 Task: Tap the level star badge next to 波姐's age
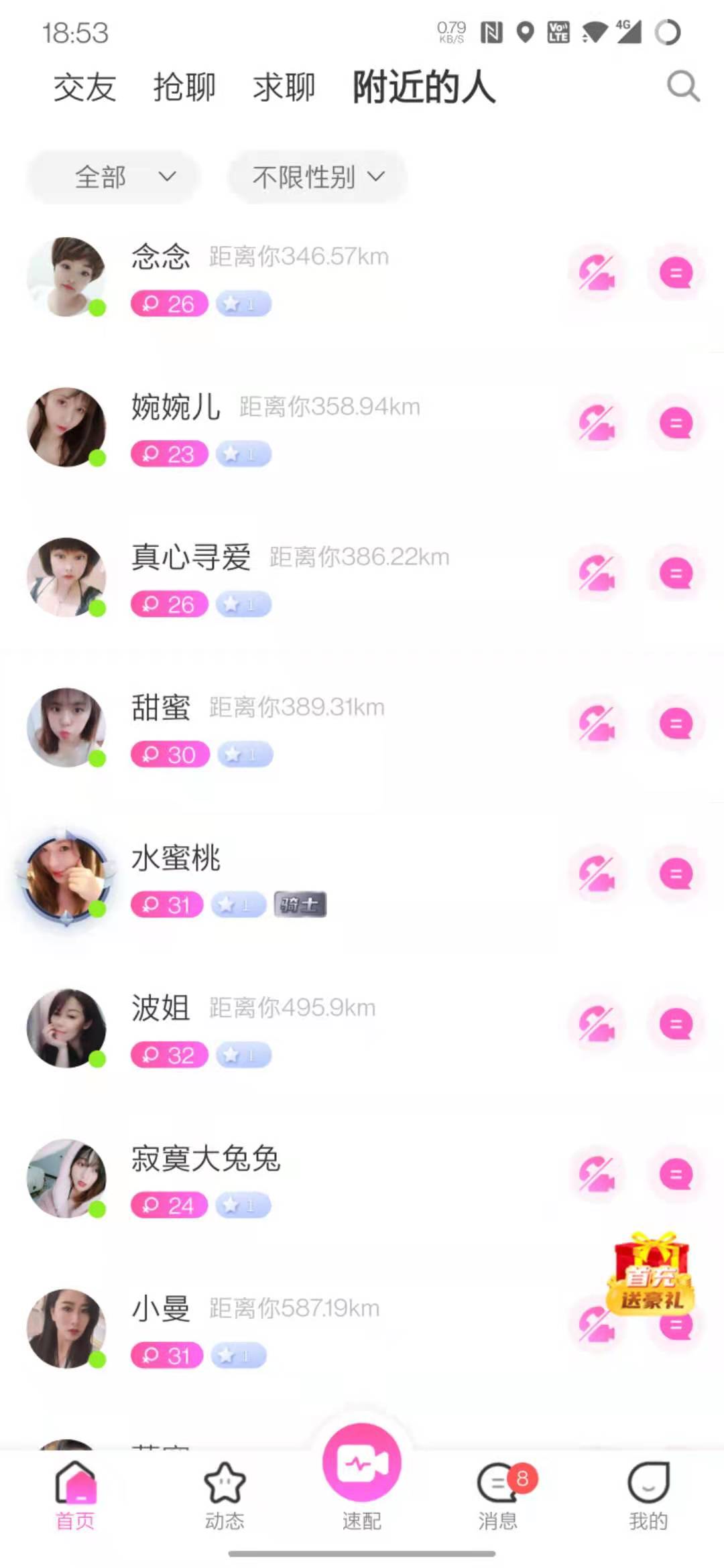tap(243, 1055)
